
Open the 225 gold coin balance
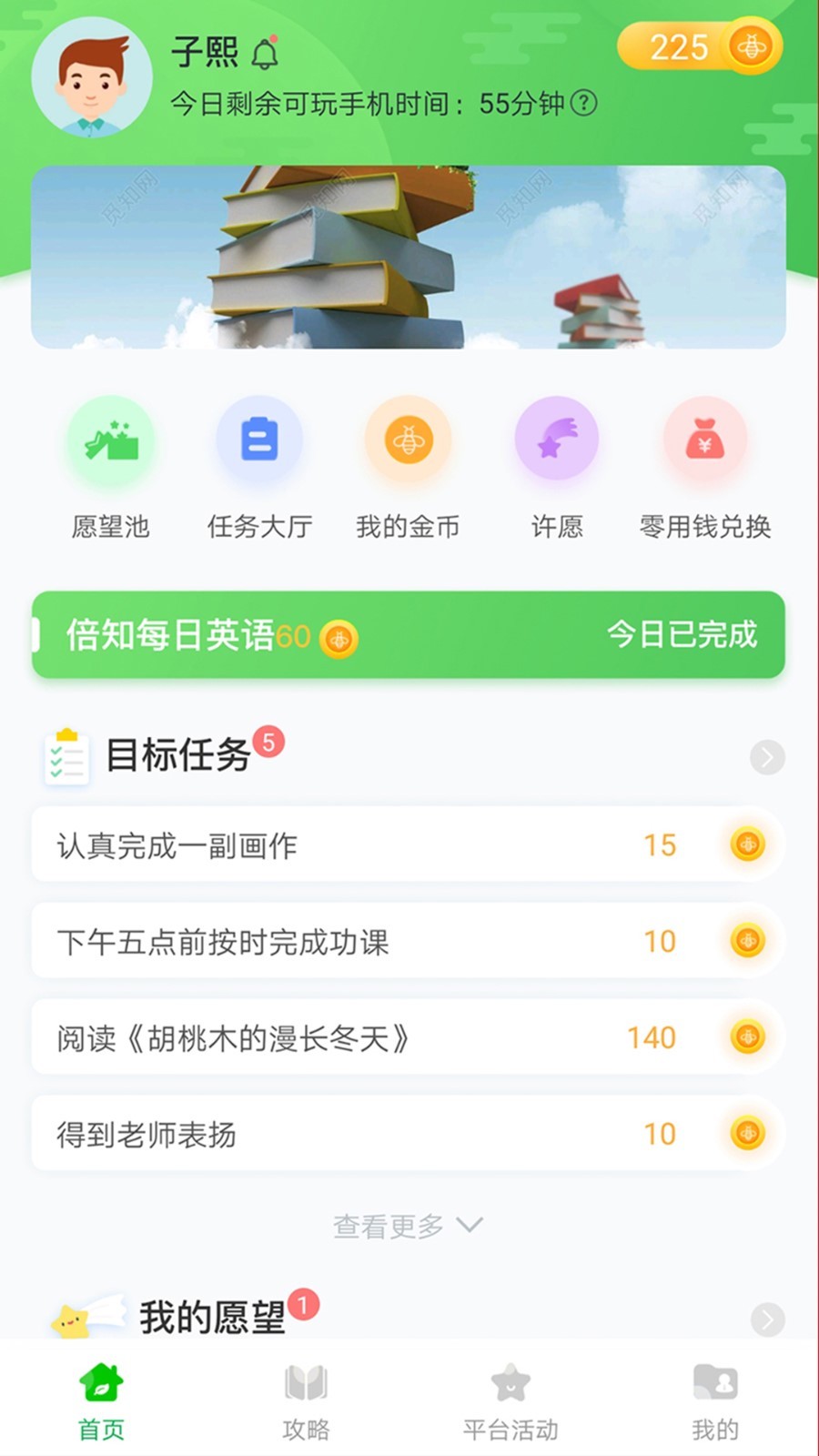pos(699,46)
